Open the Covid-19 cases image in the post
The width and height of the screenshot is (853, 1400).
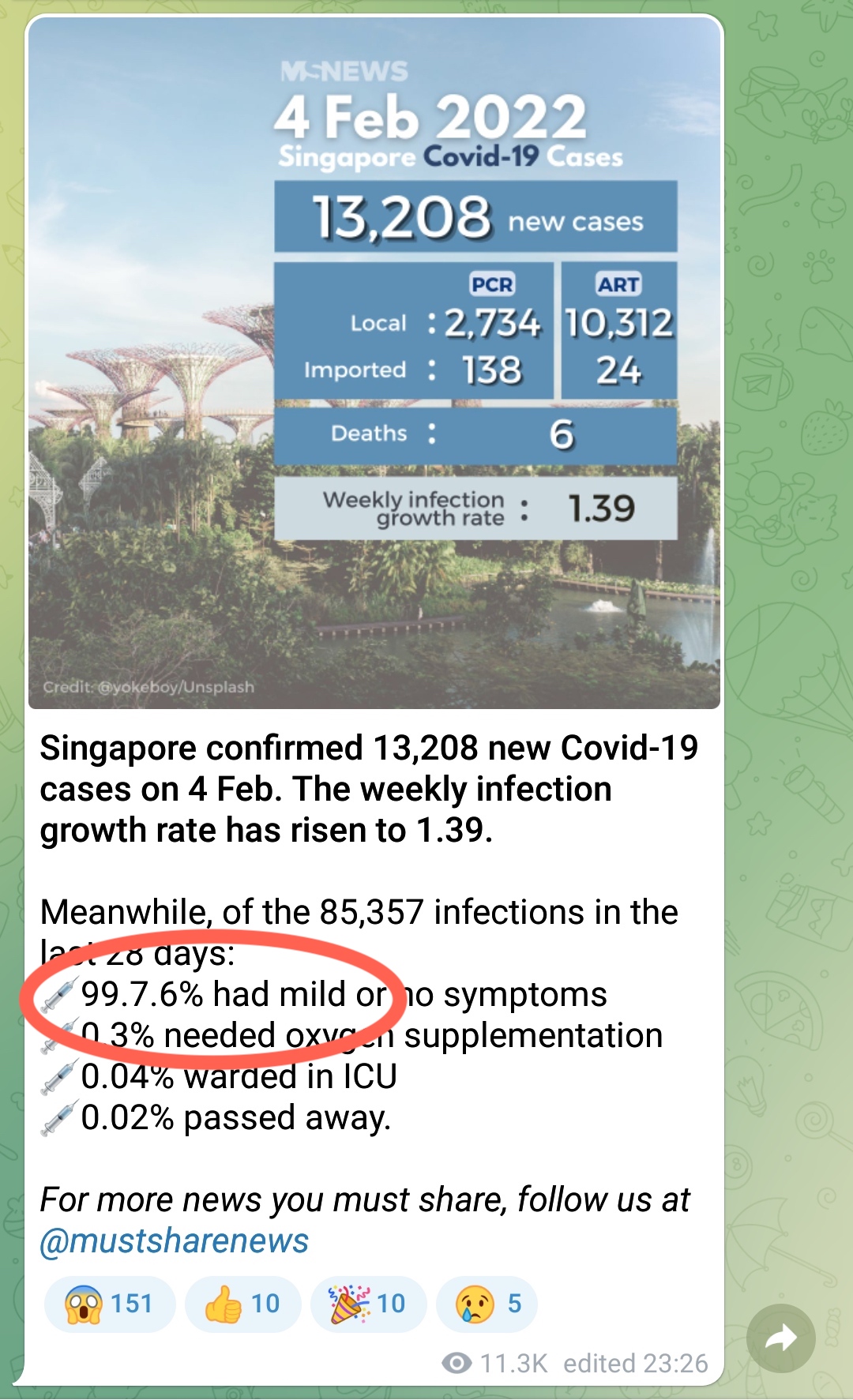point(374,363)
